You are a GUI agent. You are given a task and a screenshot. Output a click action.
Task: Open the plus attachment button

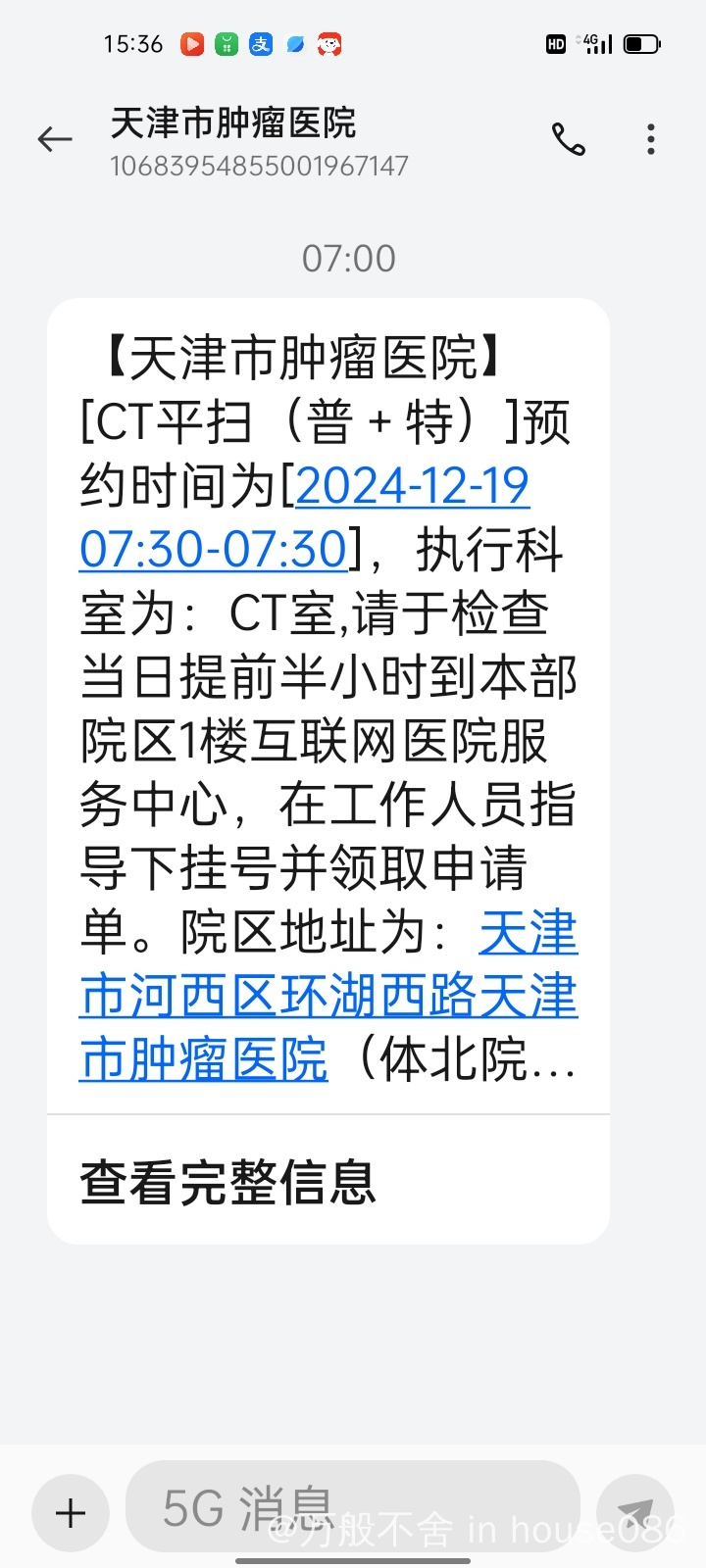[71, 1513]
